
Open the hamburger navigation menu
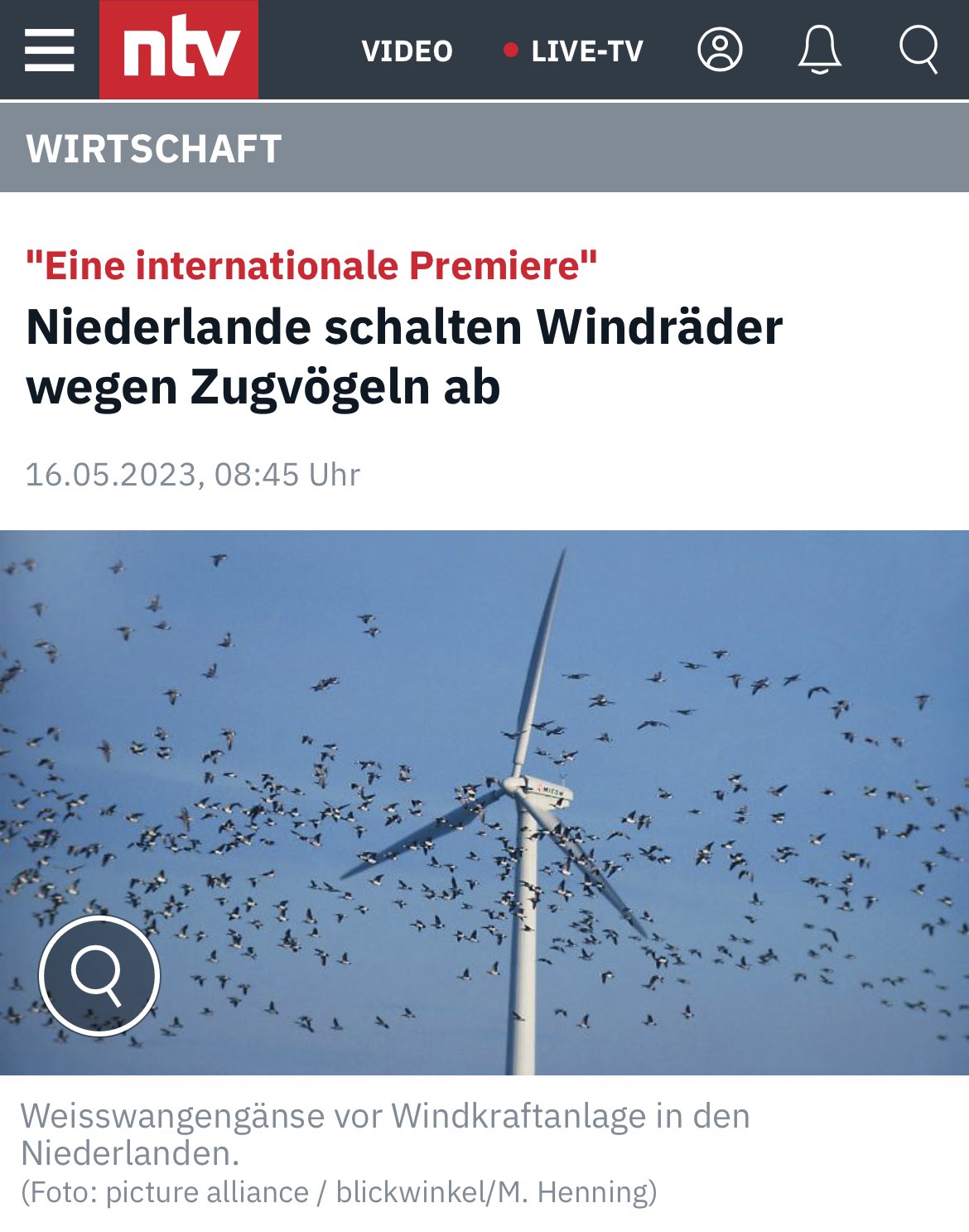point(50,50)
